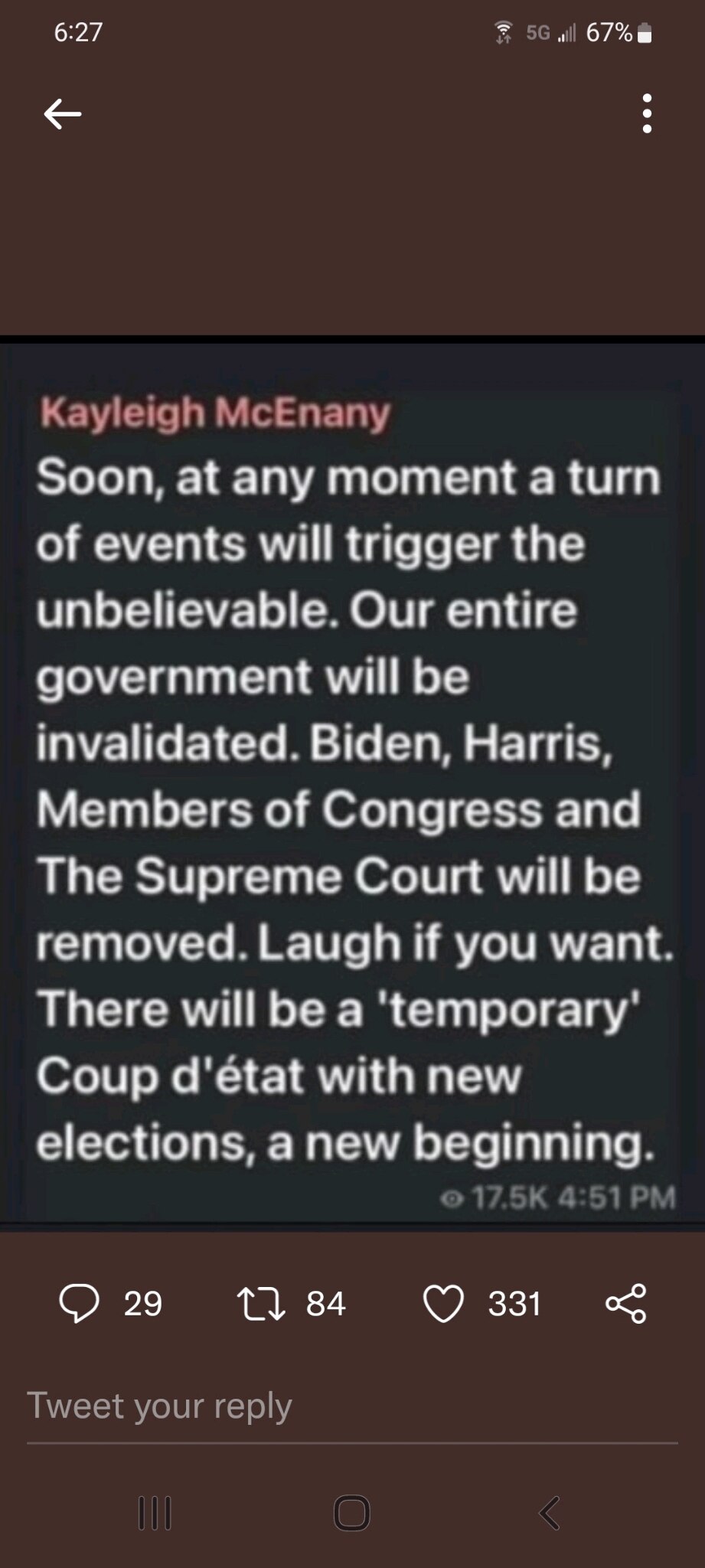Open the three-dot overflow menu
The image size is (705, 1568).
647,114
